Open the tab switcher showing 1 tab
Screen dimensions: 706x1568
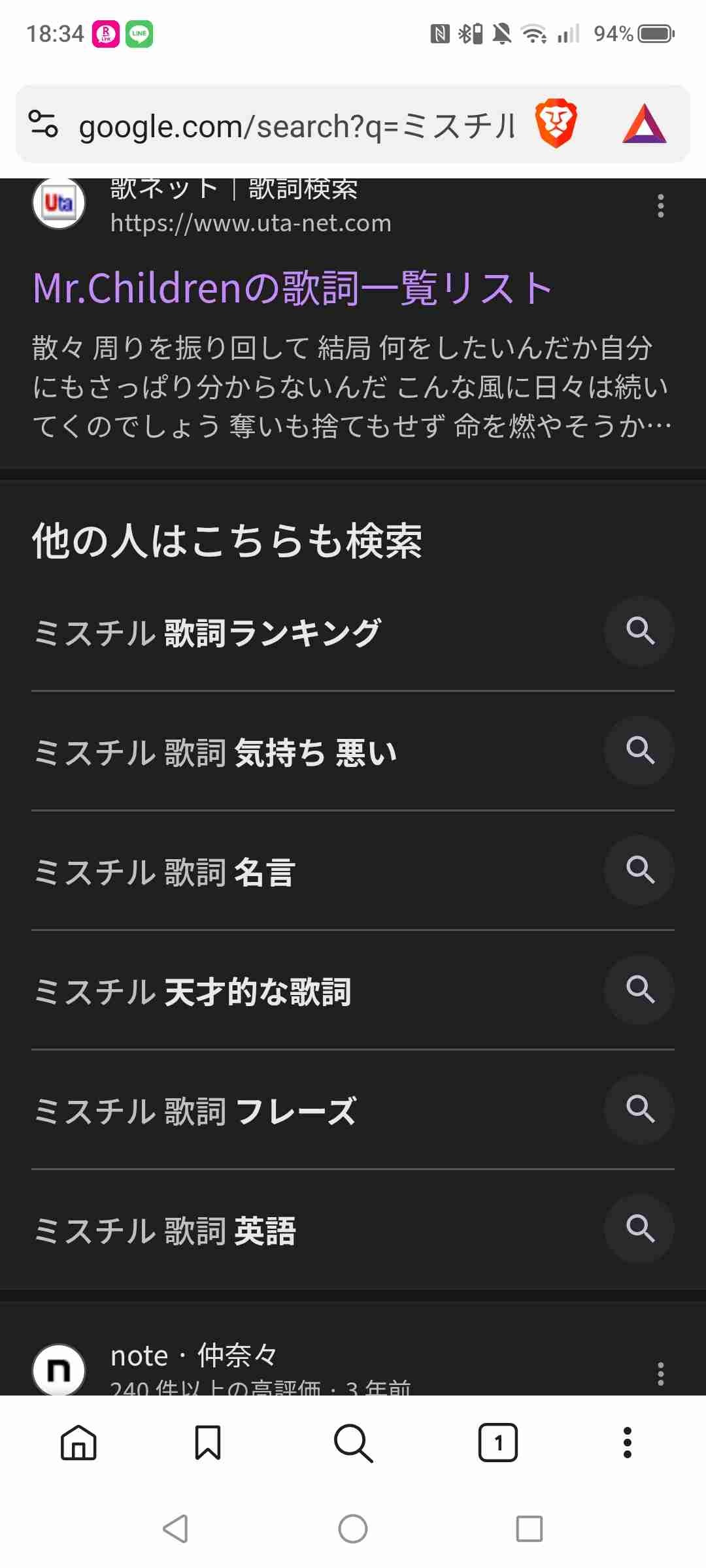point(498,1443)
